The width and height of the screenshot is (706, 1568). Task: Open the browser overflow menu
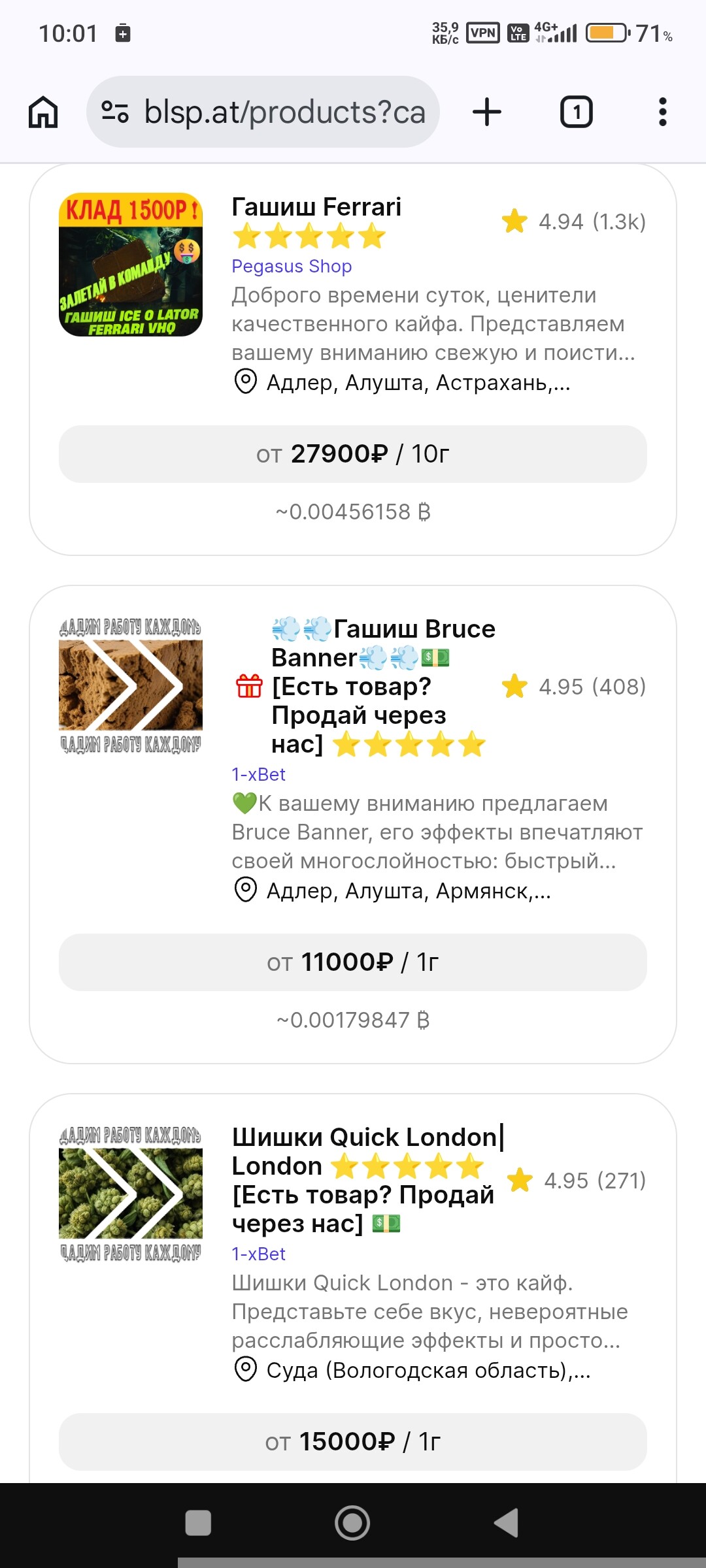[662, 112]
